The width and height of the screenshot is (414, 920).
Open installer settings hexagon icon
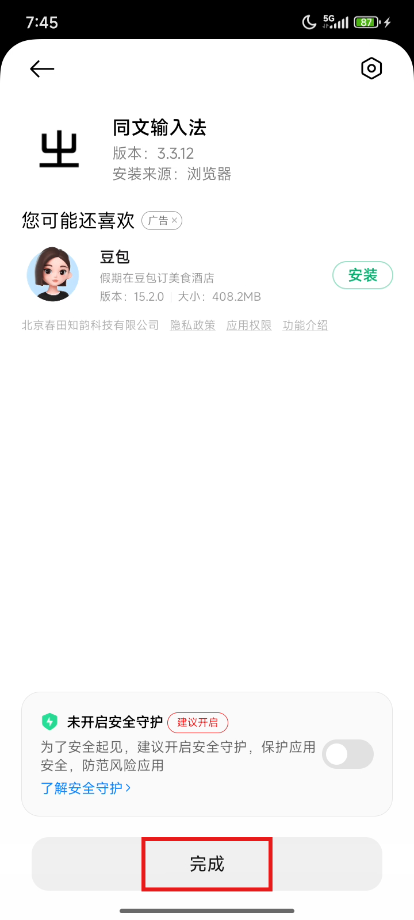point(371,69)
